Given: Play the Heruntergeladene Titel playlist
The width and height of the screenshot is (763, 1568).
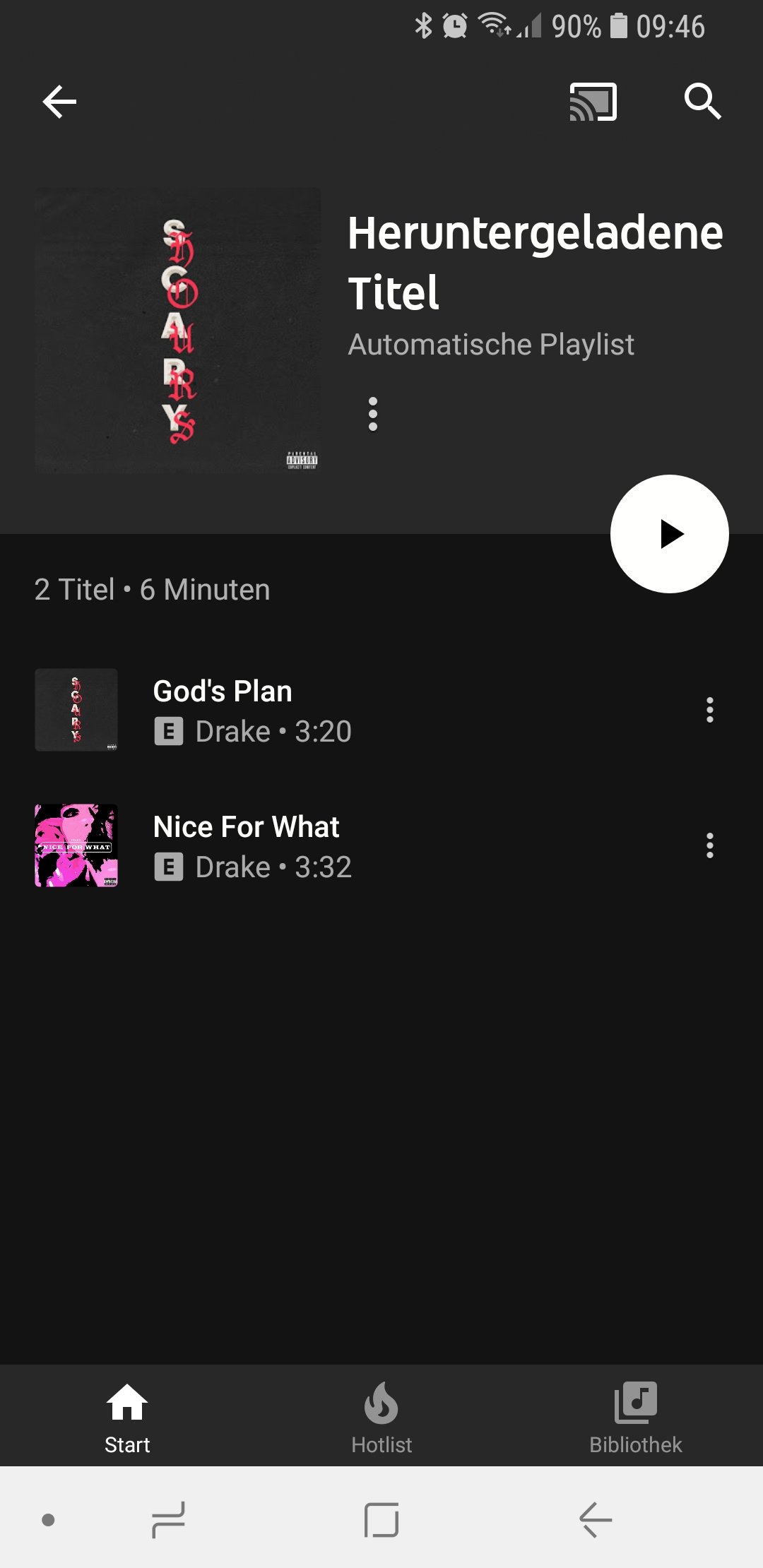Looking at the screenshot, I should click(x=669, y=535).
